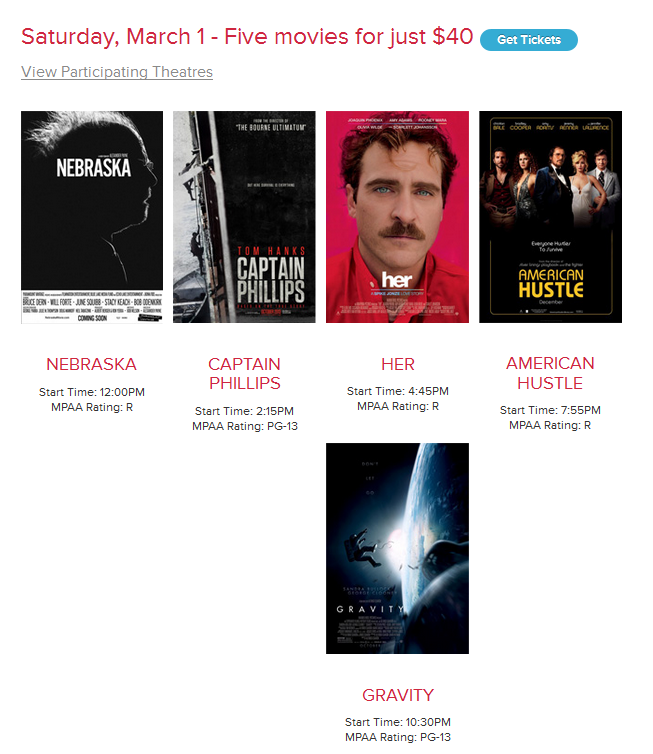The width and height of the screenshot is (653, 754).
Task: Tap the Get Tickets button
Action: pos(528,40)
